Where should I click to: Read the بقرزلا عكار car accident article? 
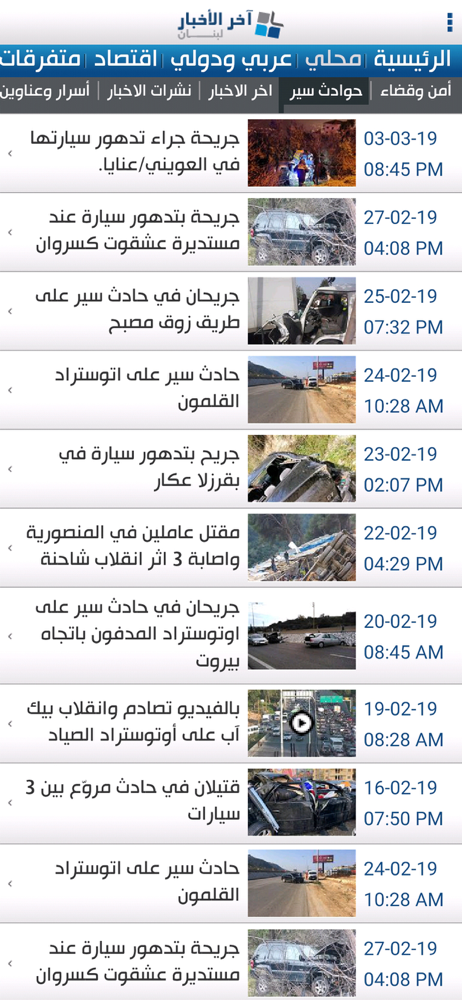click(231, 469)
